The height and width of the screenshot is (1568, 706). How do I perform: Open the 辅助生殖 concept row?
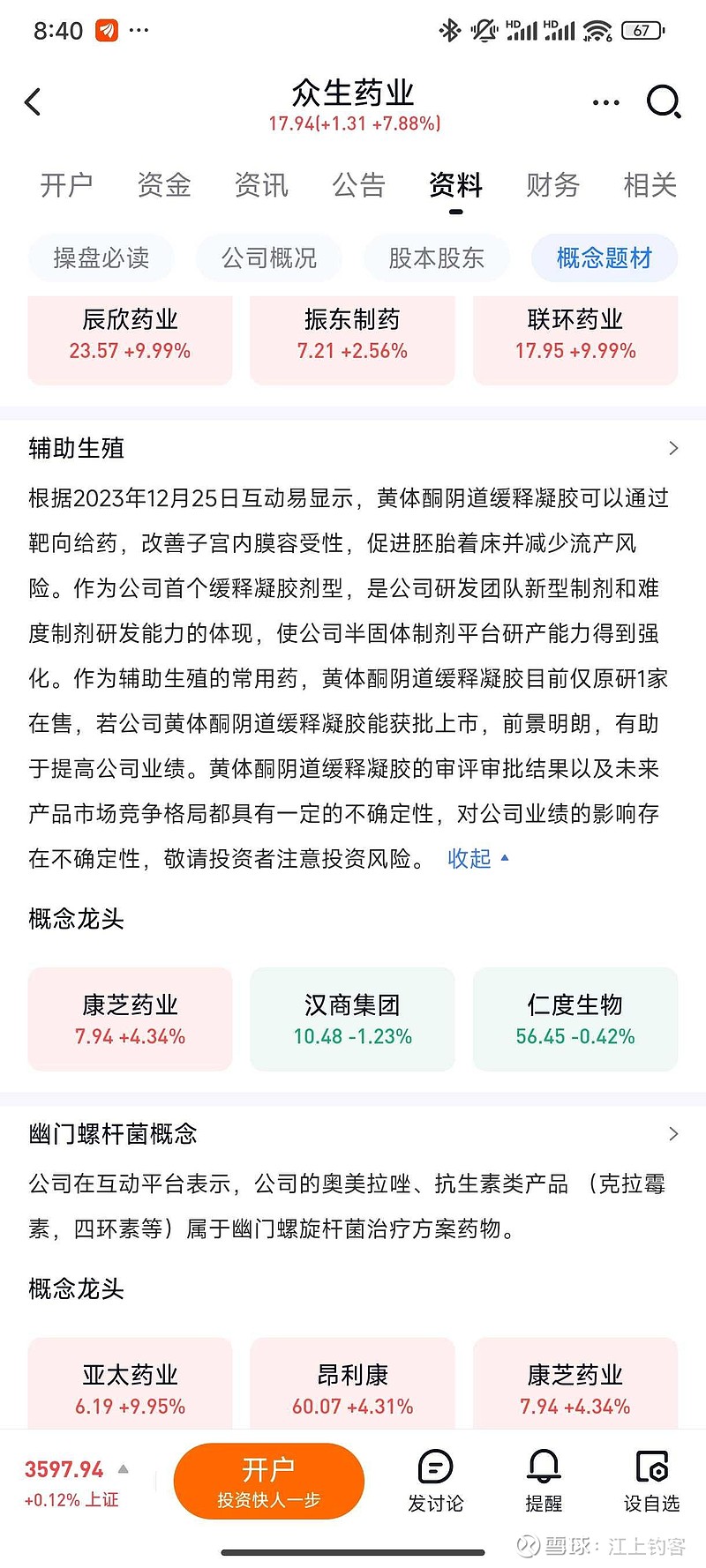click(353, 448)
